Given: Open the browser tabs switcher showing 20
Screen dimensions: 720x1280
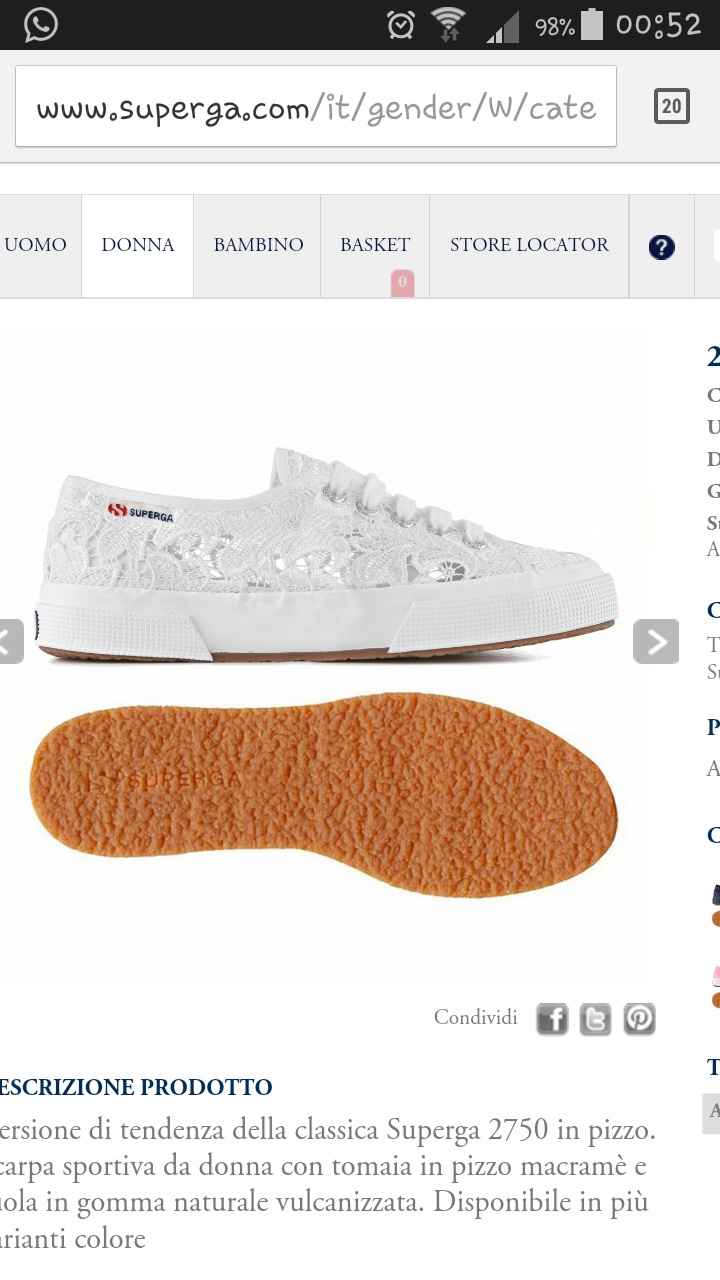Looking at the screenshot, I should (671, 106).
